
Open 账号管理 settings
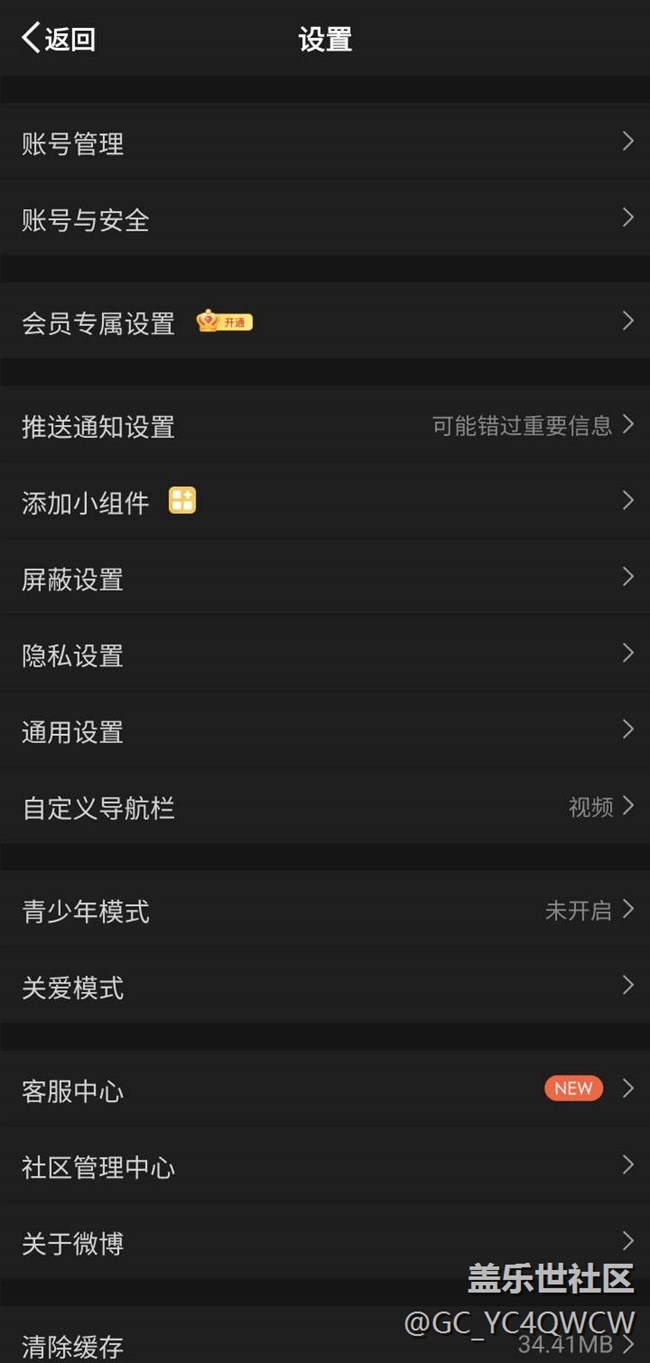coord(325,142)
